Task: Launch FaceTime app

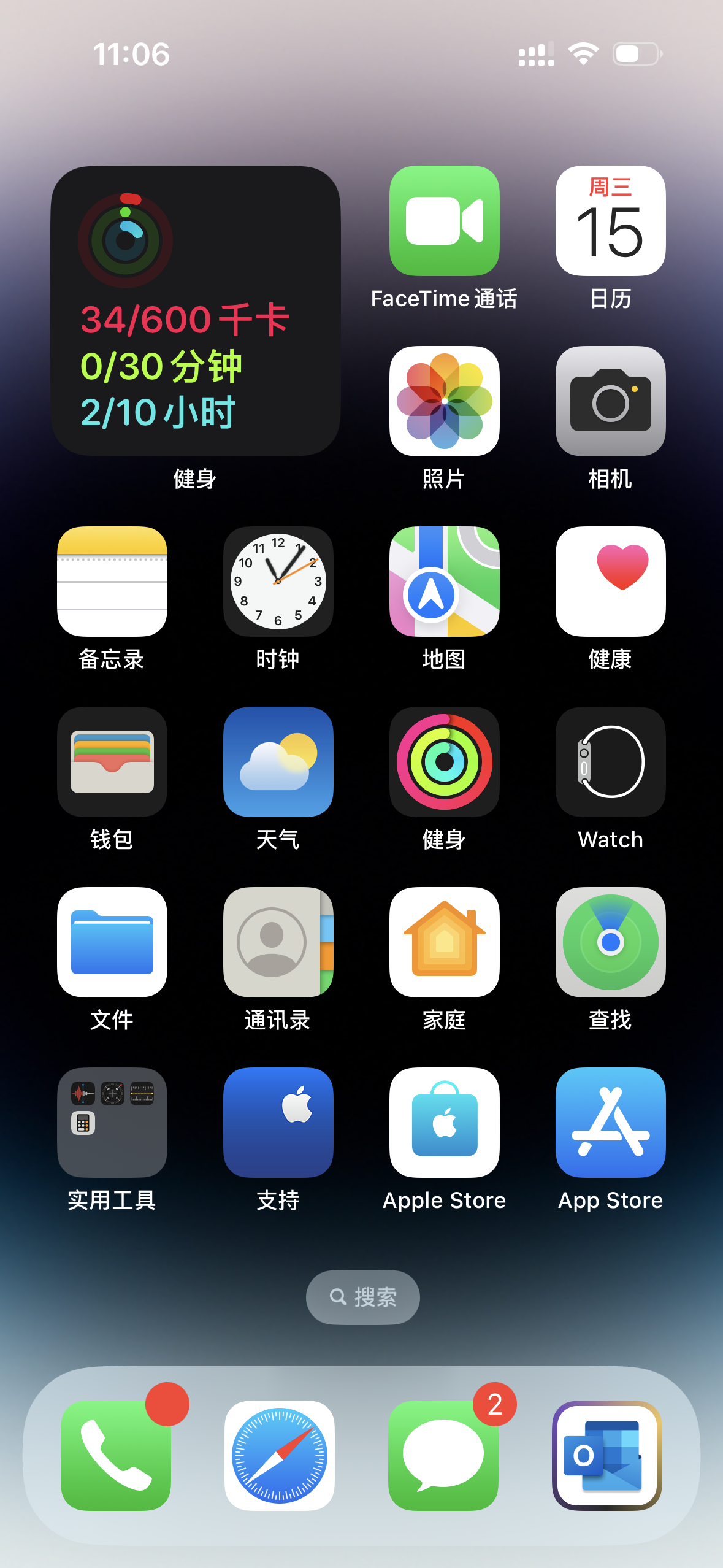Action: click(x=444, y=221)
